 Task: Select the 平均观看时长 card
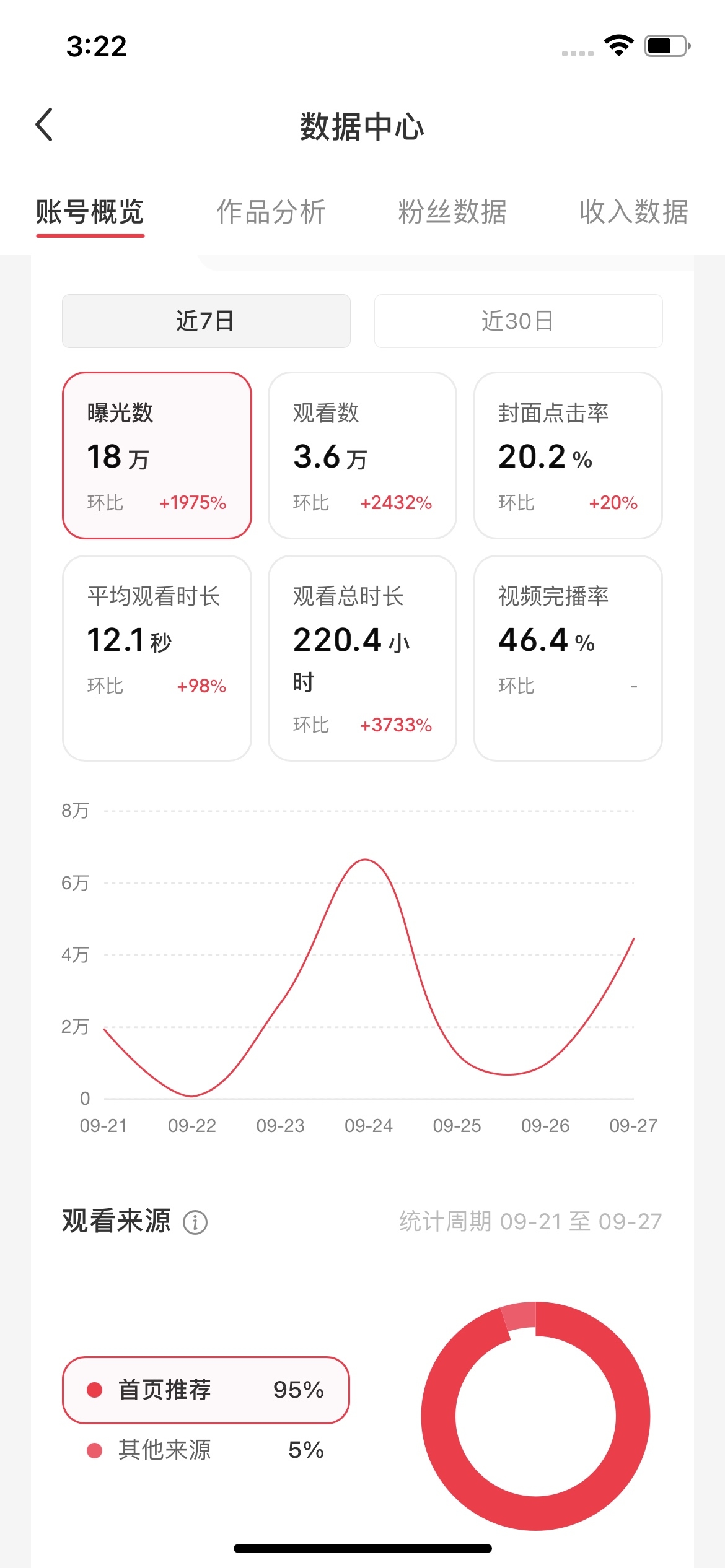pos(157,658)
